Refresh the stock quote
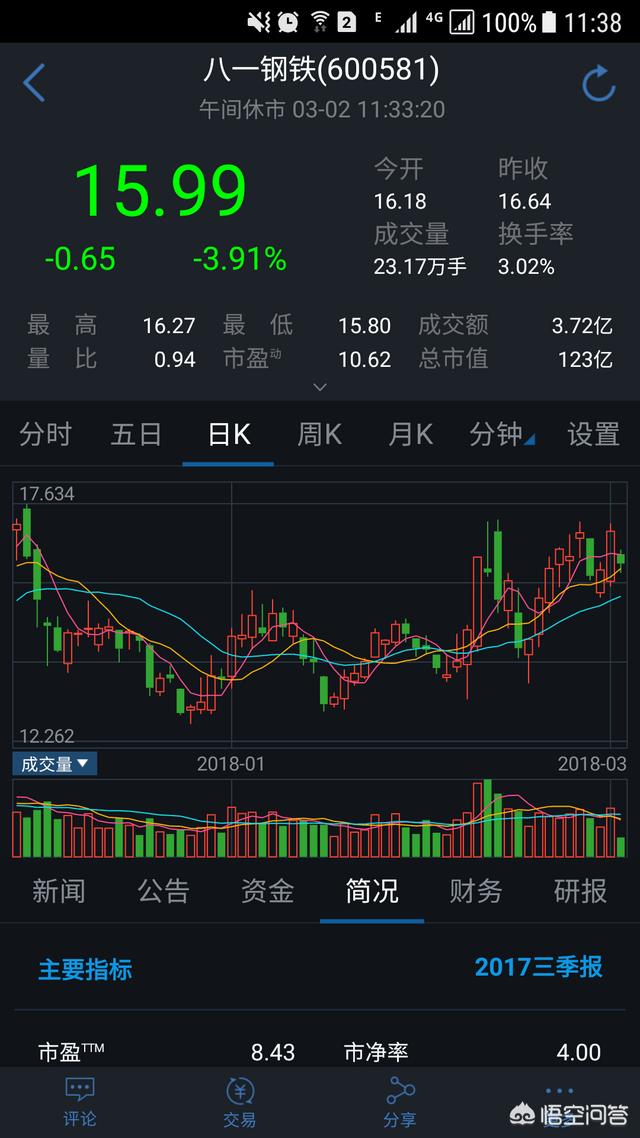 point(598,85)
